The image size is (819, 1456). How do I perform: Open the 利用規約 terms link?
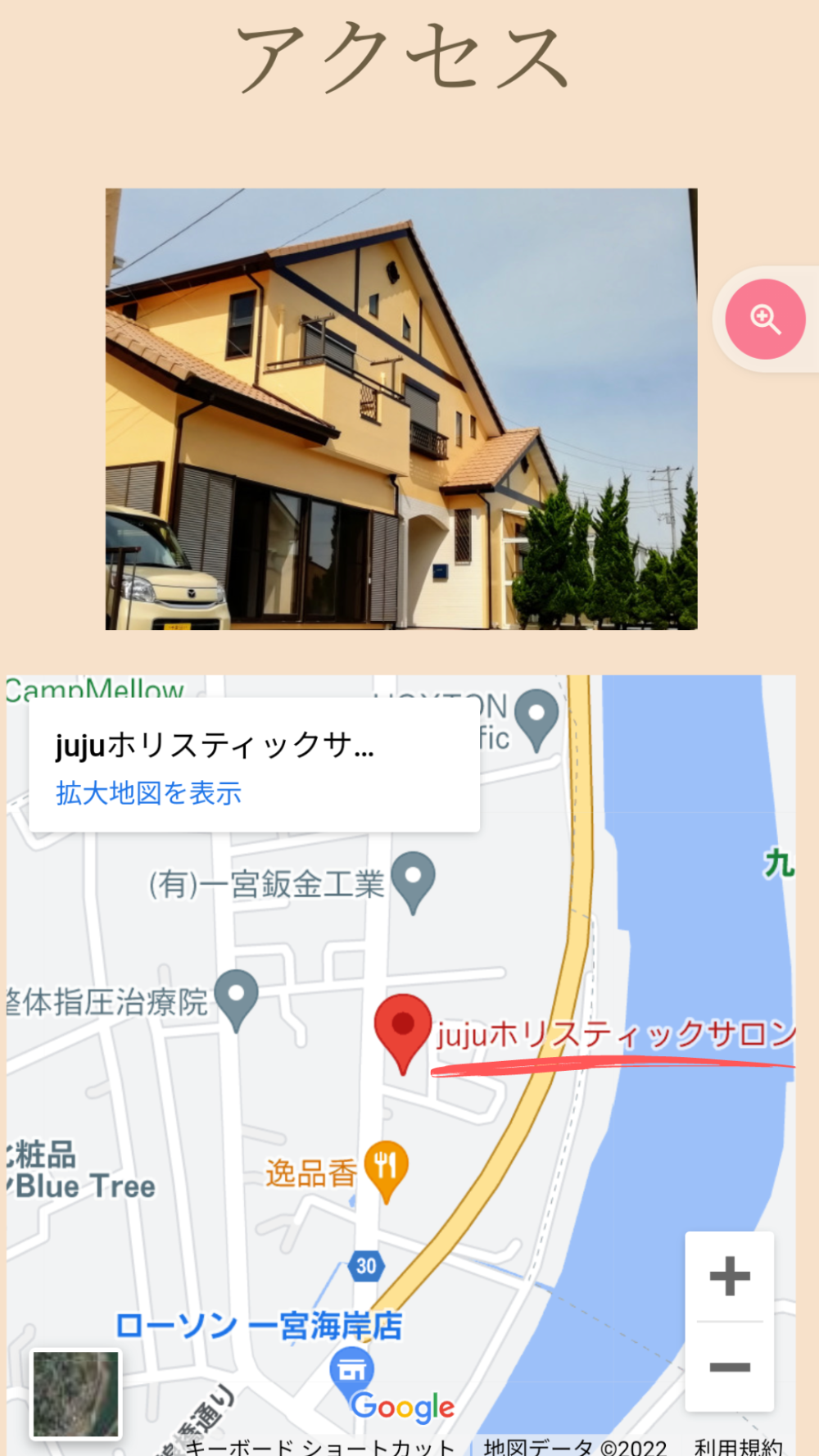(738, 1447)
